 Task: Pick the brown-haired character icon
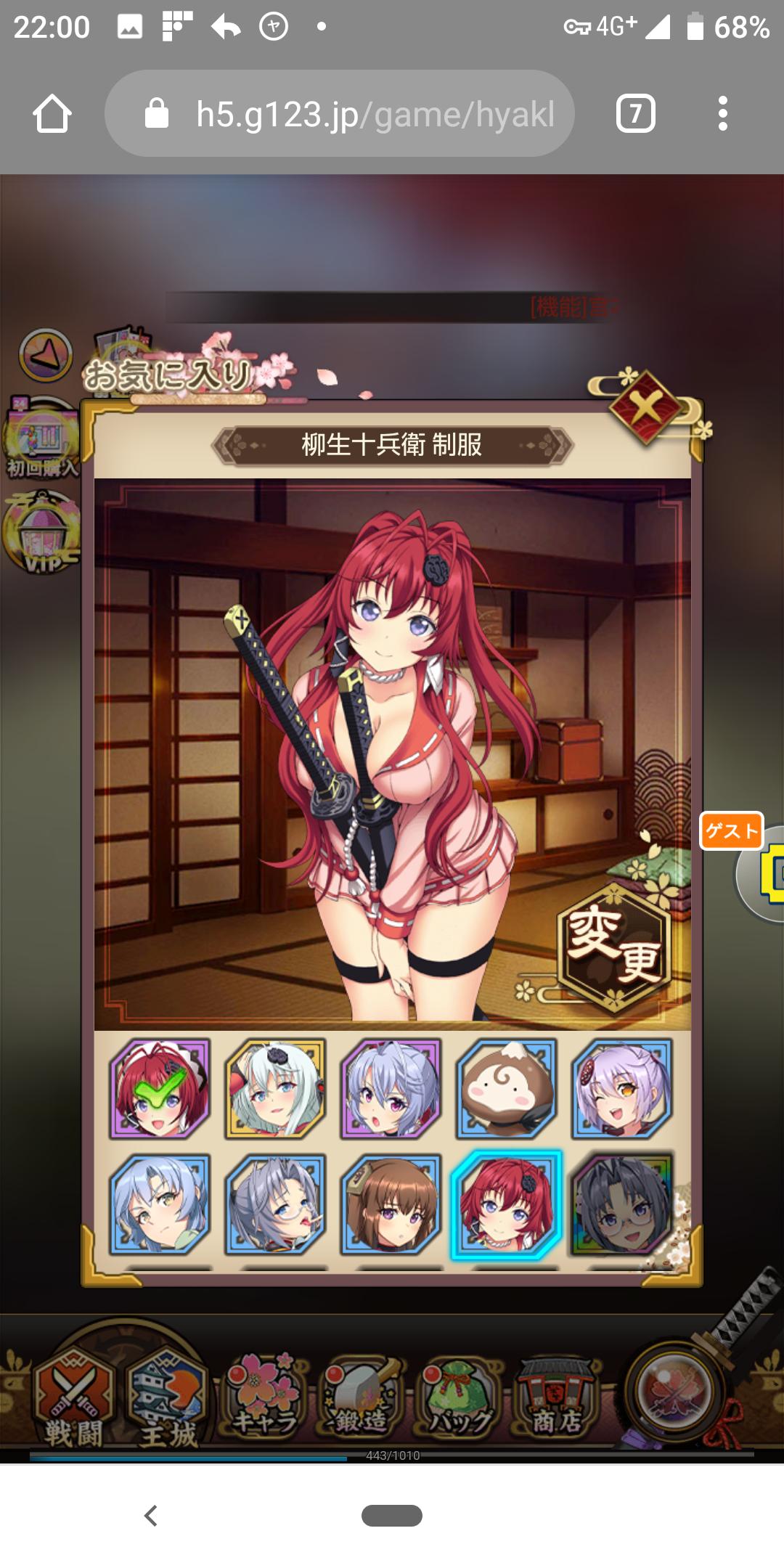coord(391,1204)
